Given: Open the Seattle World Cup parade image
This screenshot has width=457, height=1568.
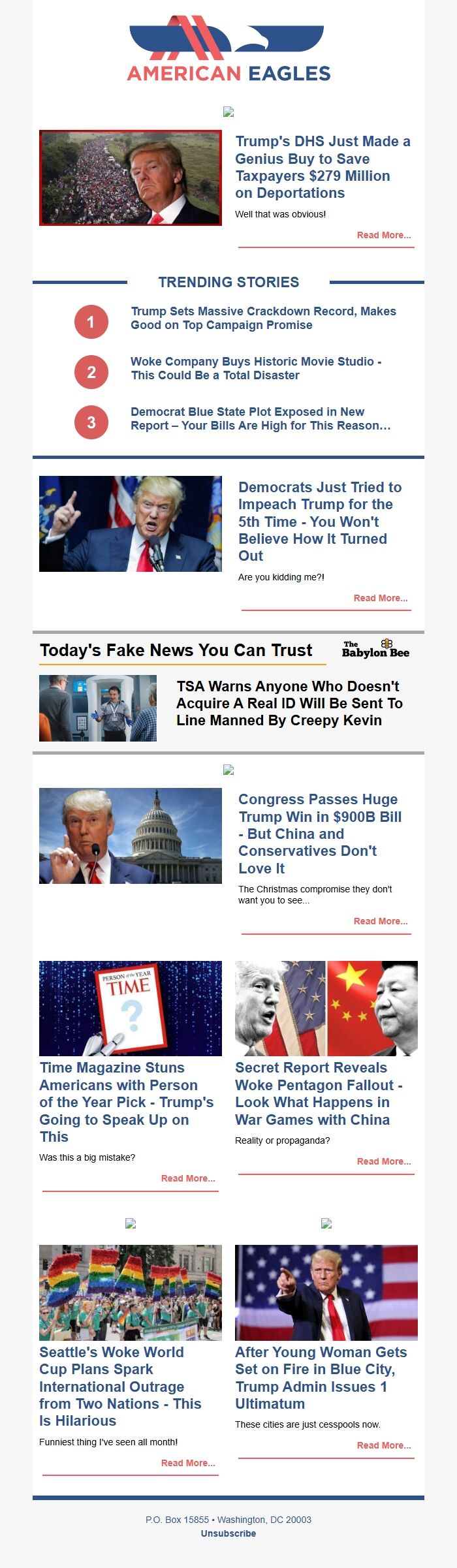Looking at the screenshot, I should point(130,1293).
